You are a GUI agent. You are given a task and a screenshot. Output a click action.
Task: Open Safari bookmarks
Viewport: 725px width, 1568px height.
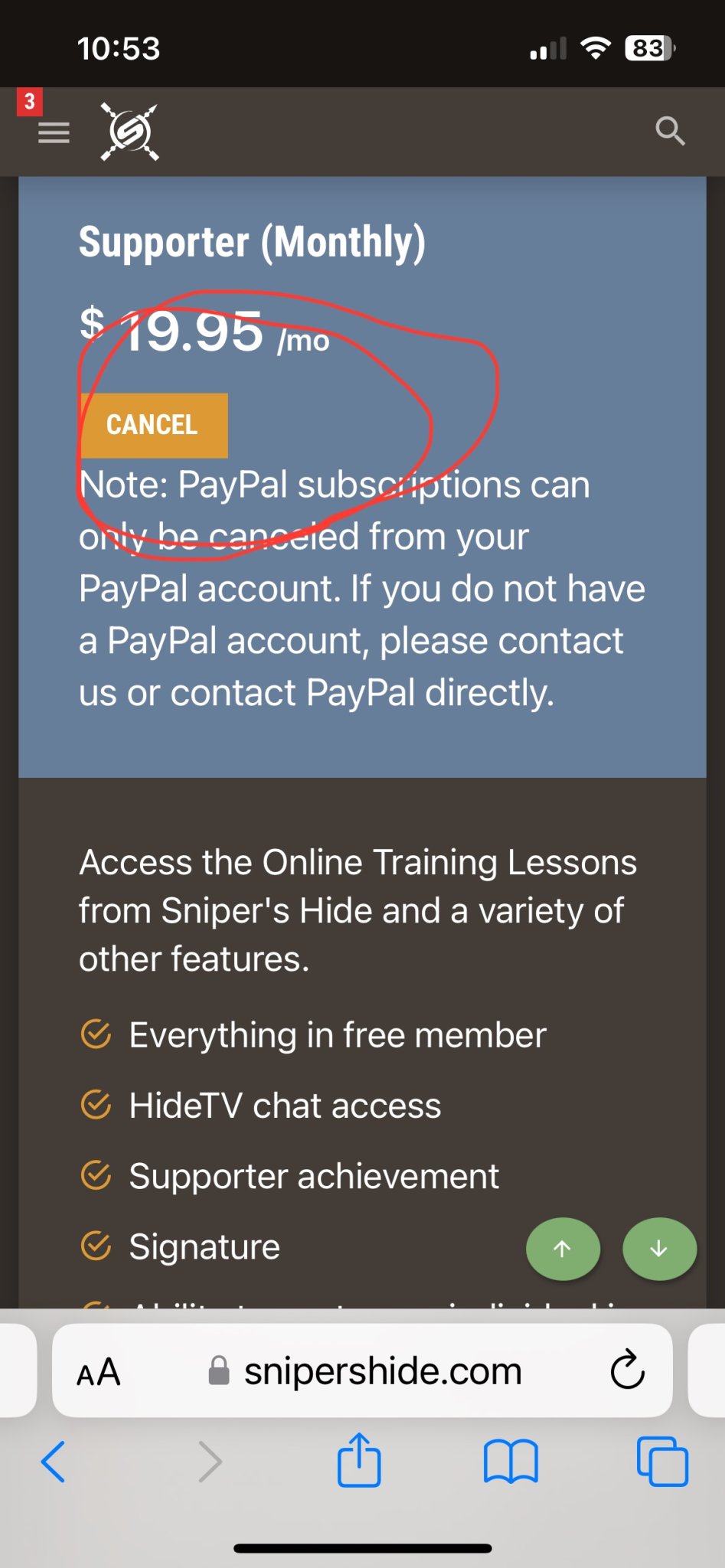point(511,1462)
